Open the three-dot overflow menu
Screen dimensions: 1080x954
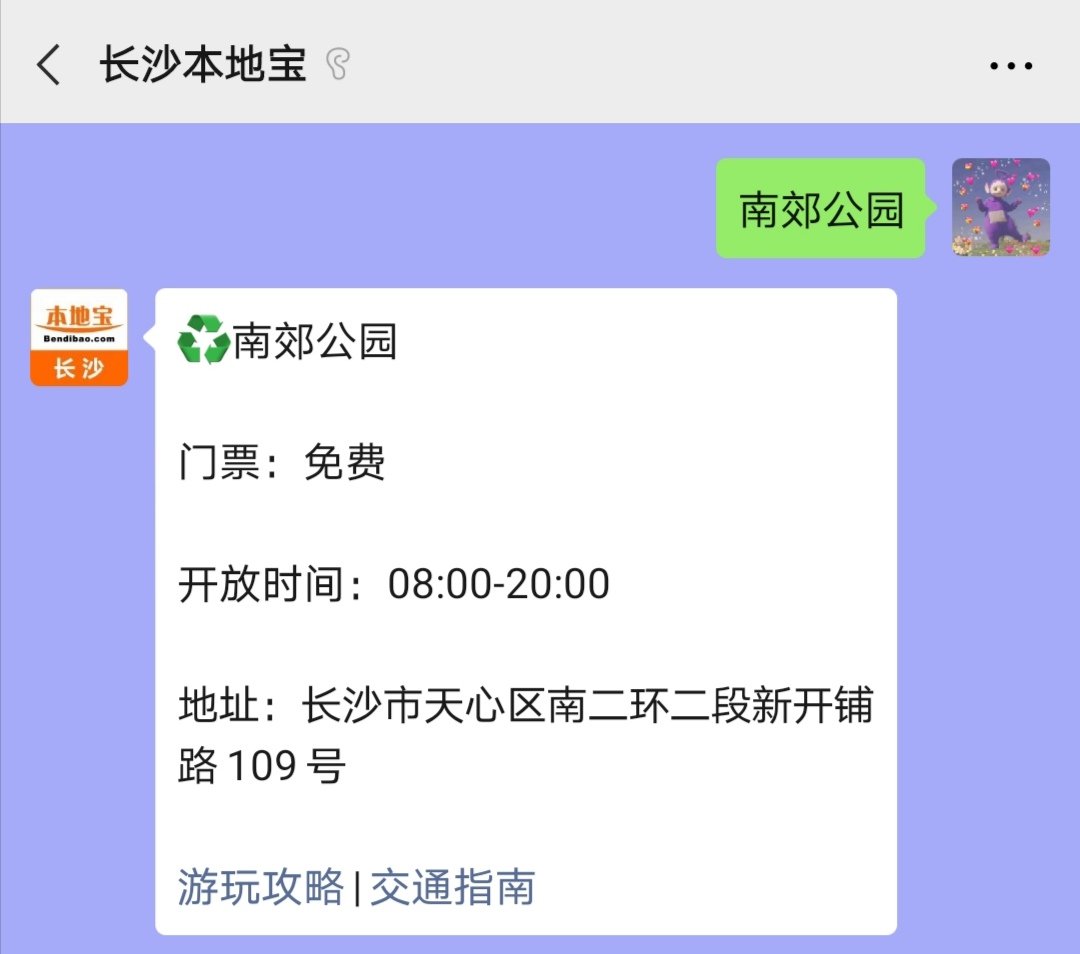[x=1010, y=66]
